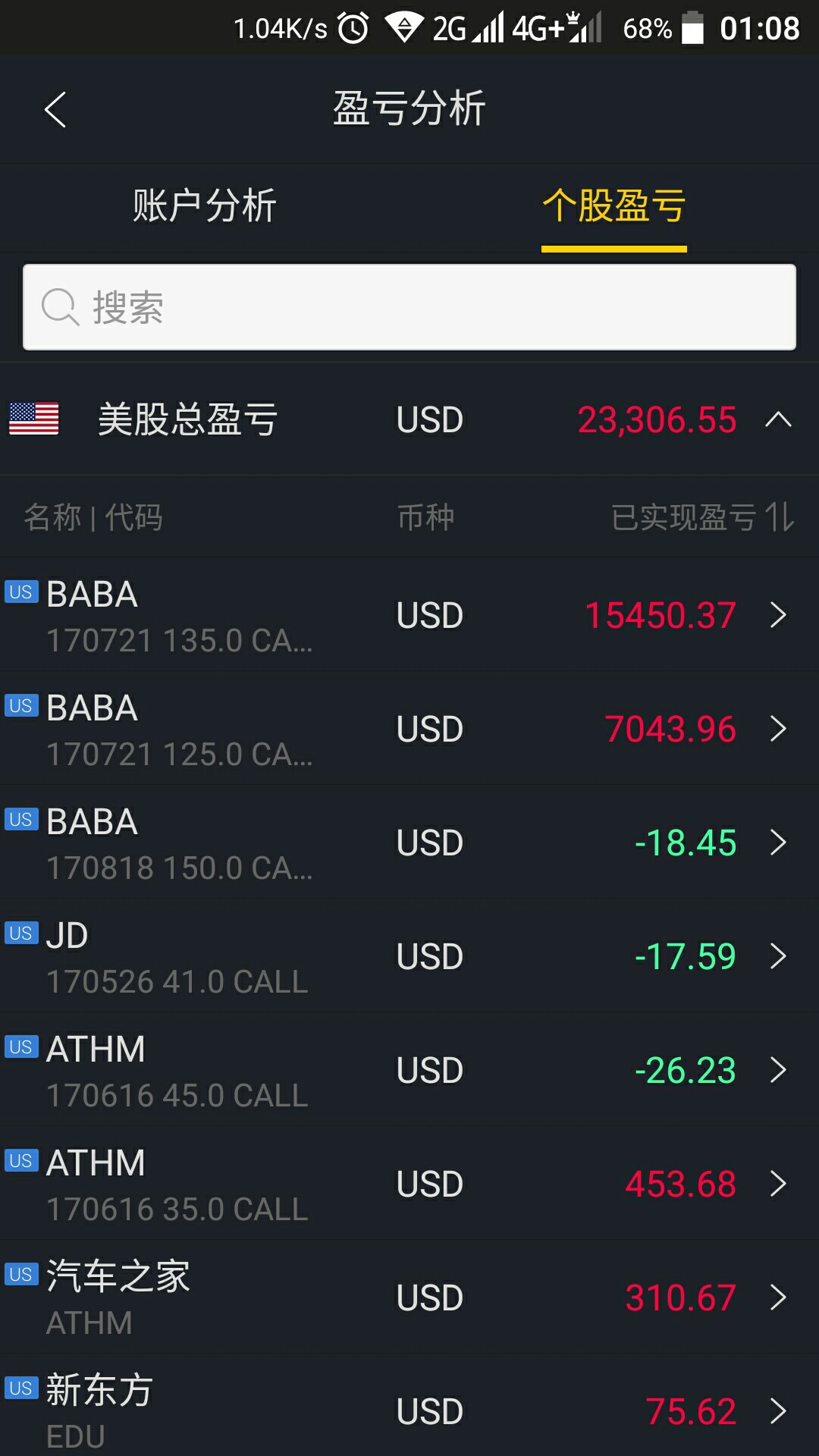Screen dimensions: 819x1456
Task: Tap the 搜索 search field
Action: (409, 307)
